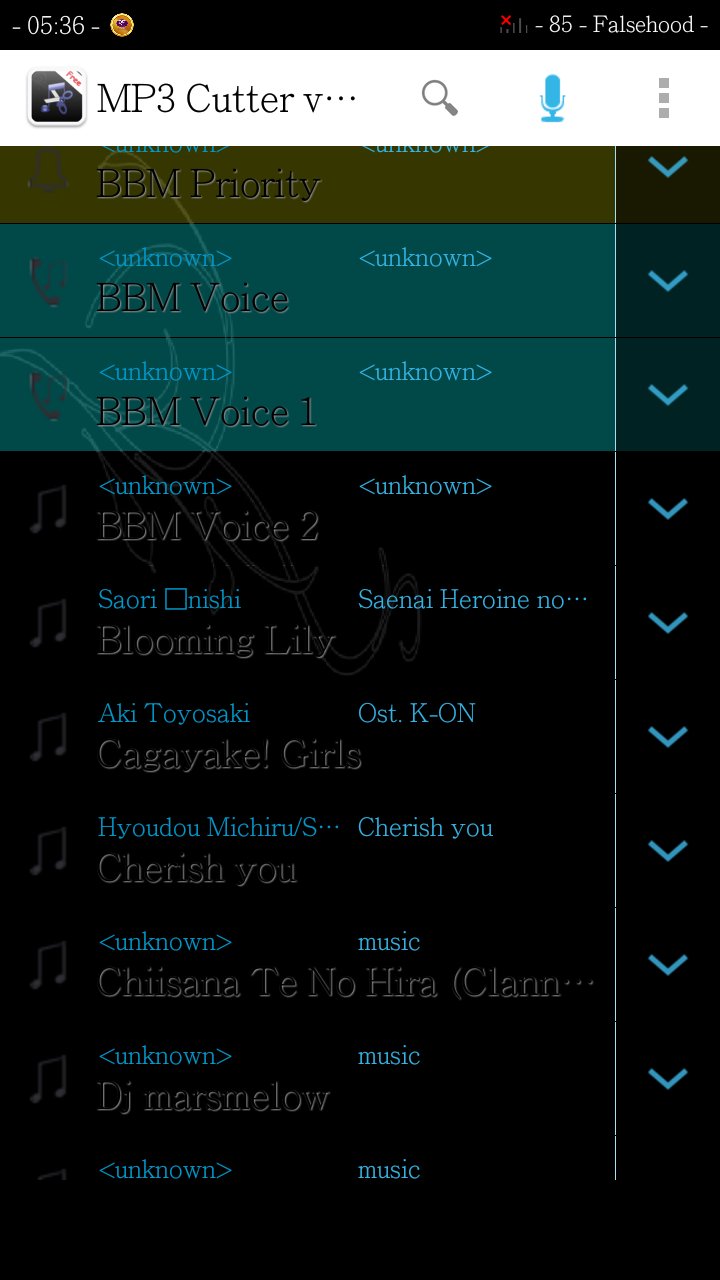The width and height of the screenshot is (720, 1280).
Task: Select the artist link Aki Toyosaki
Action: click(x=172, y=713)
